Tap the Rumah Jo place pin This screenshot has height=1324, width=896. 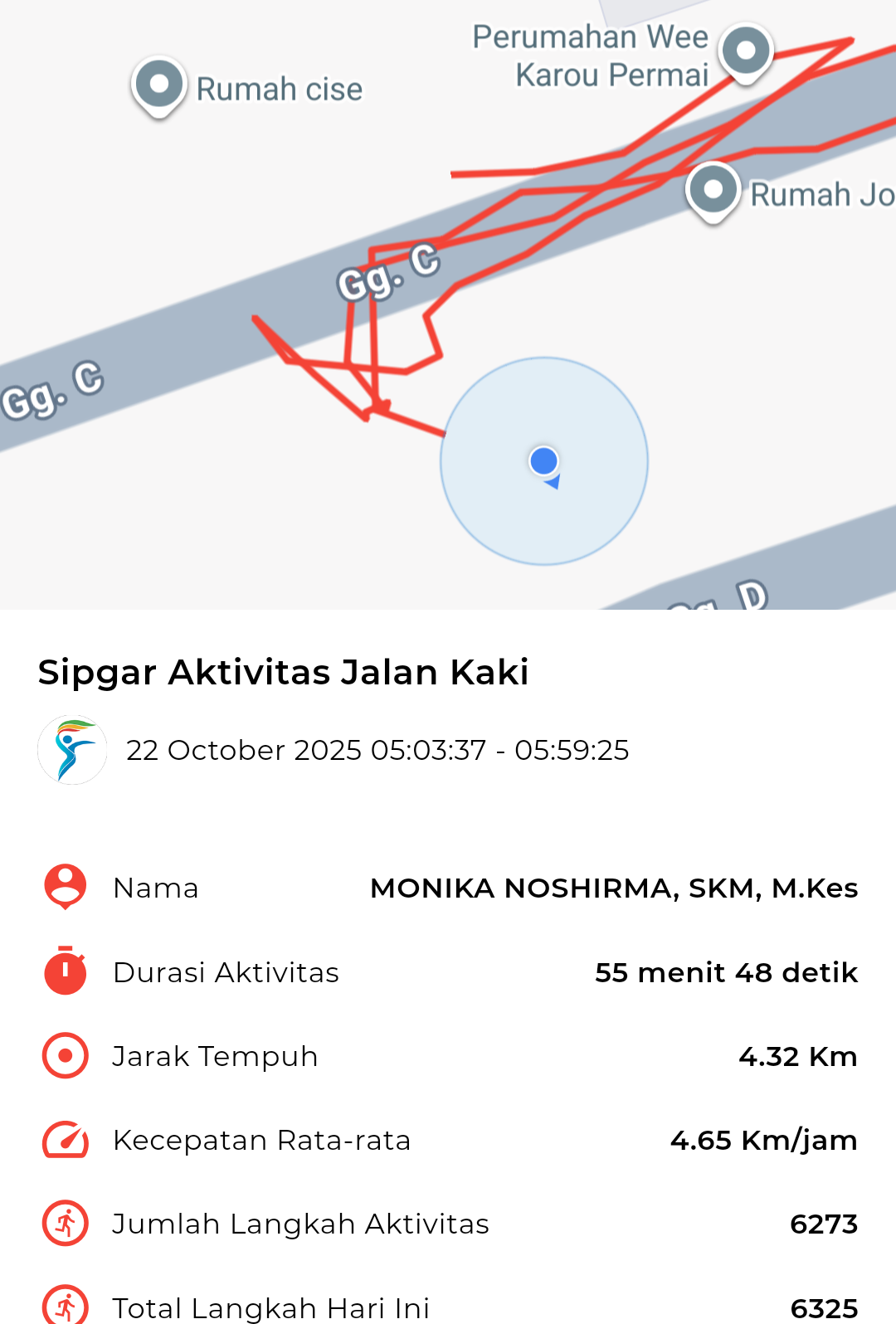click(x=713, y=191)
